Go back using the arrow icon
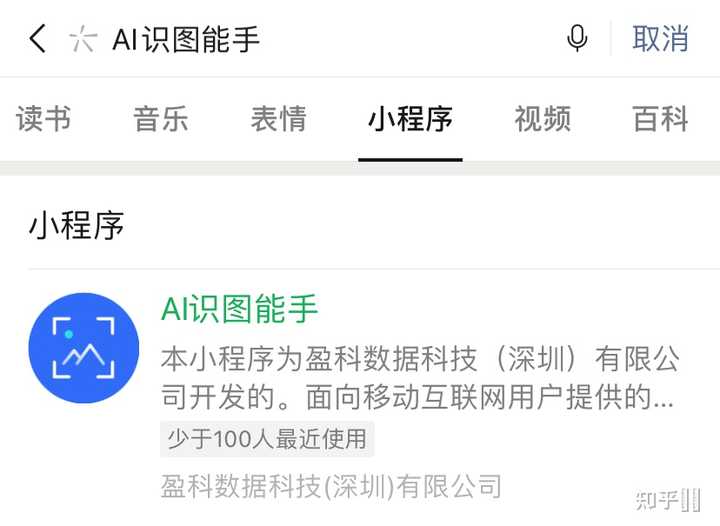Image resolution: width=720 pixels, height=526 pixels. (x=37, y=39)
